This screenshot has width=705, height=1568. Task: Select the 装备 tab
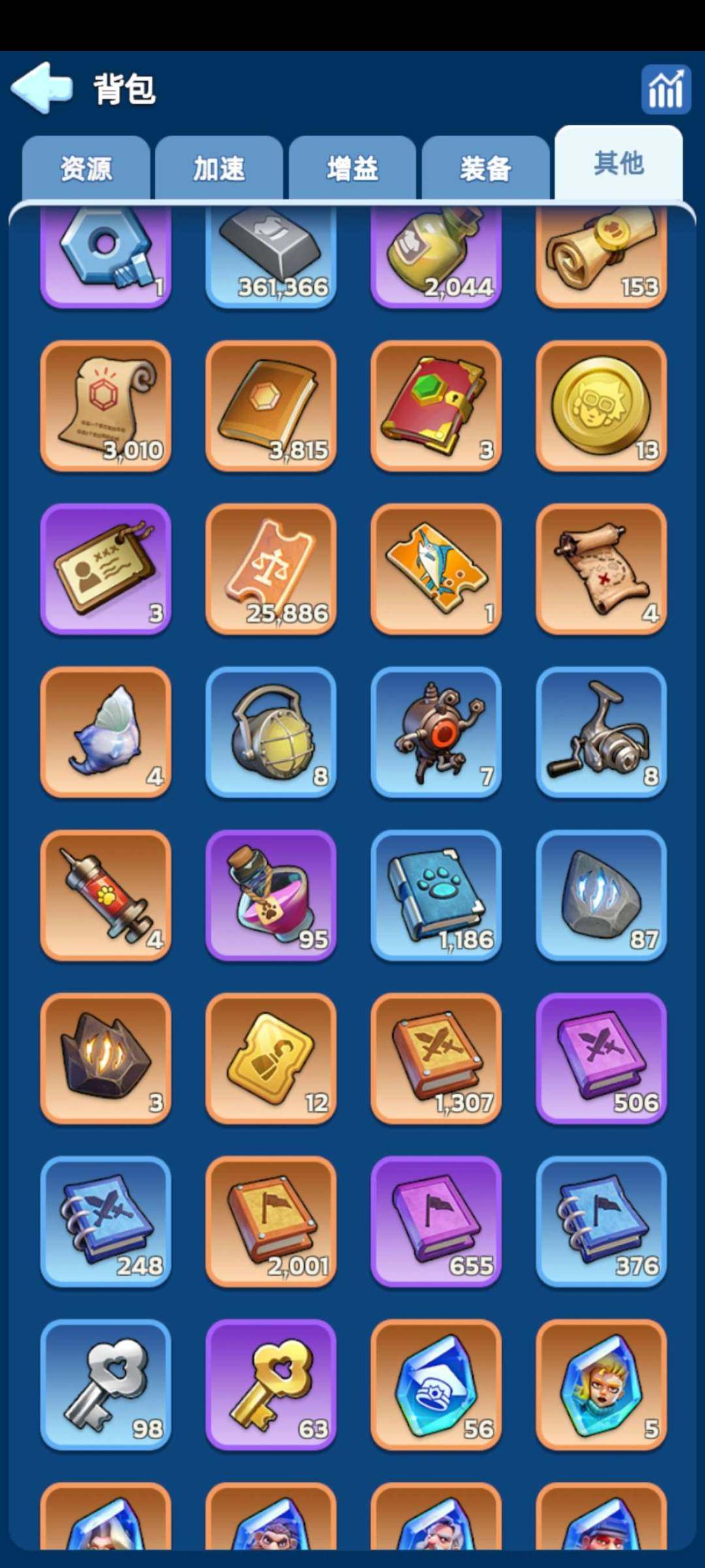coord(485,169)
